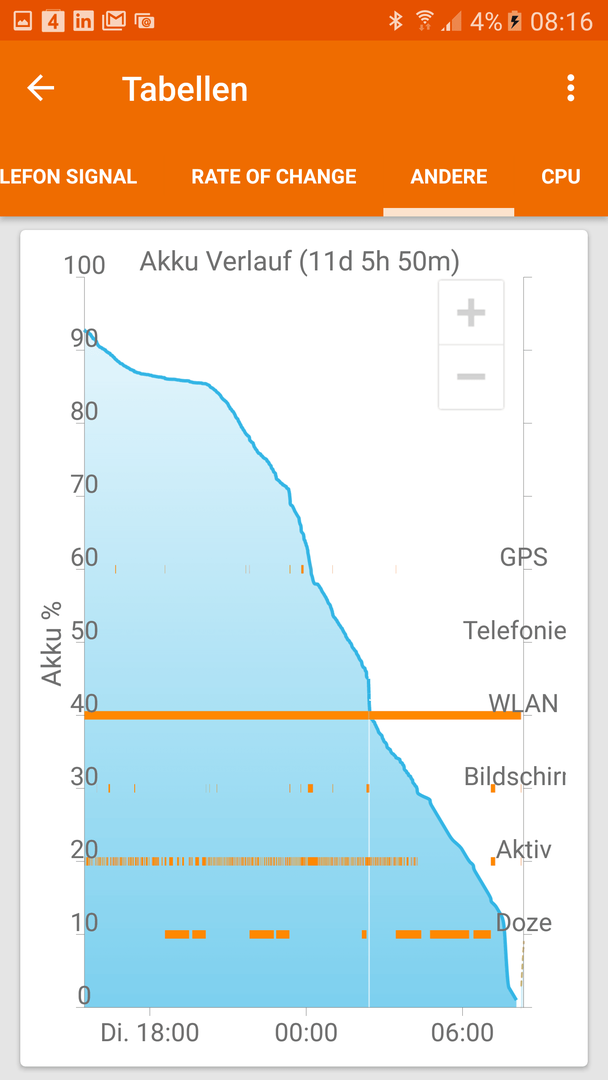Zoom out the chart with minus

click(x=471, y=377)
